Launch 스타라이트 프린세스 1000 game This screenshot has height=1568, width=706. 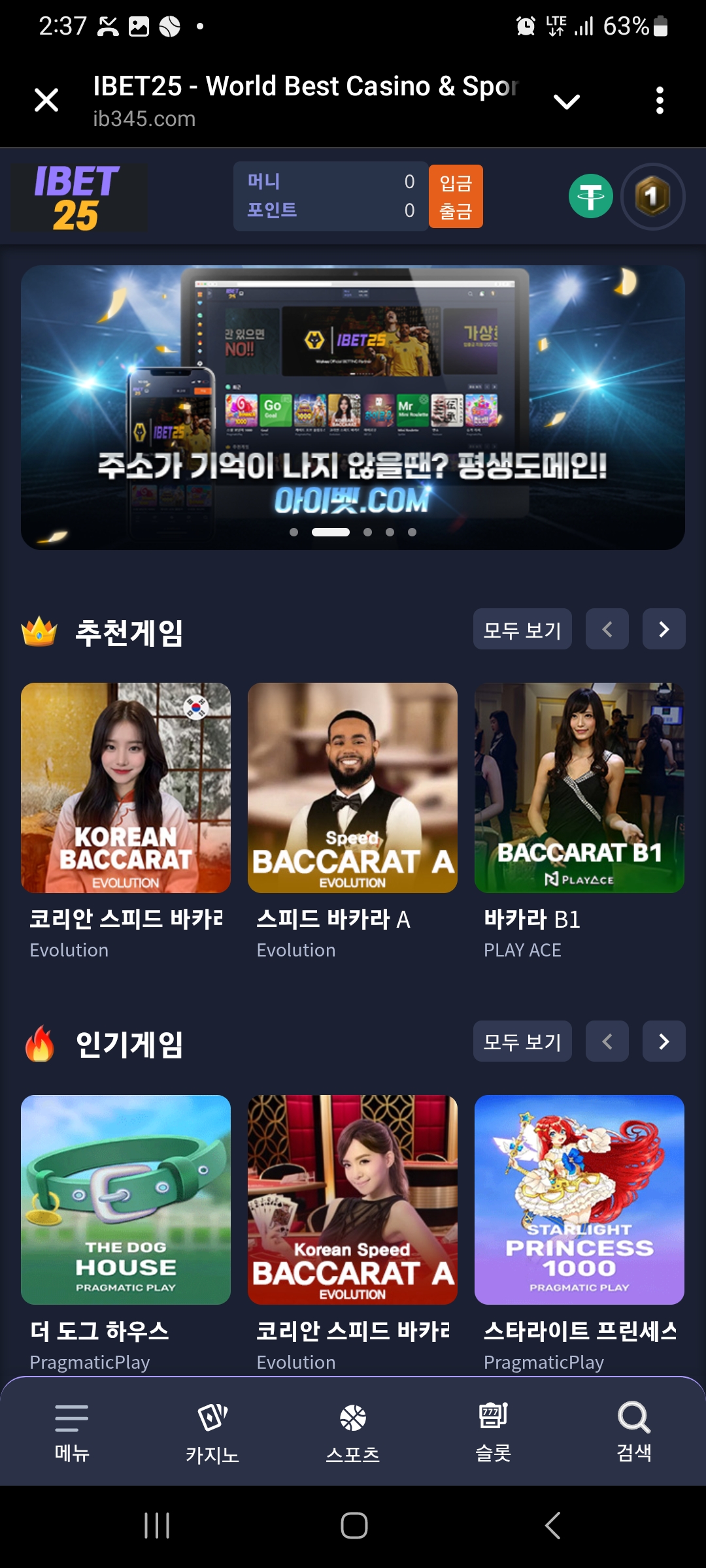[x=579, y=1200]
